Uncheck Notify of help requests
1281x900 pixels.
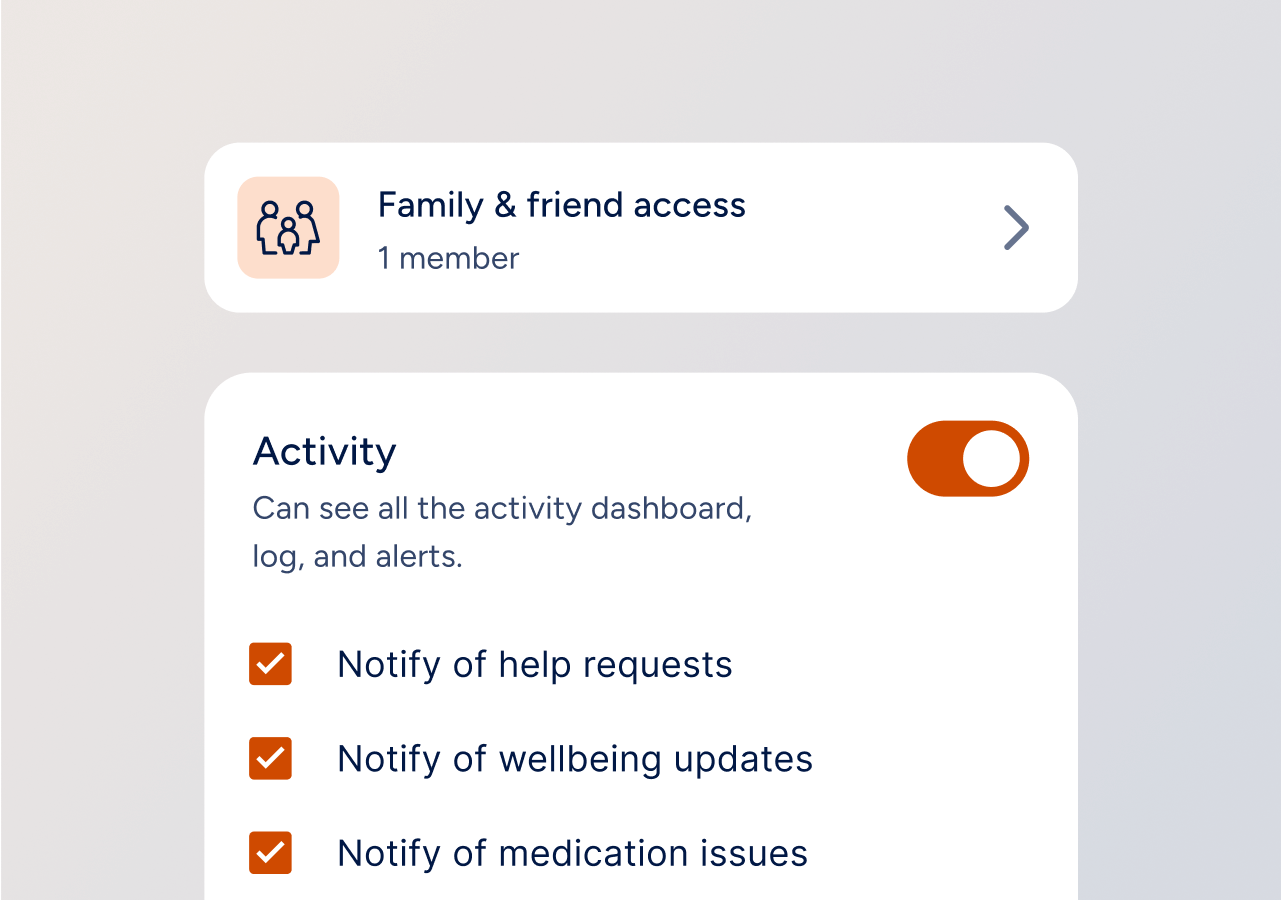pyautogui.click(x=270, y=665)
